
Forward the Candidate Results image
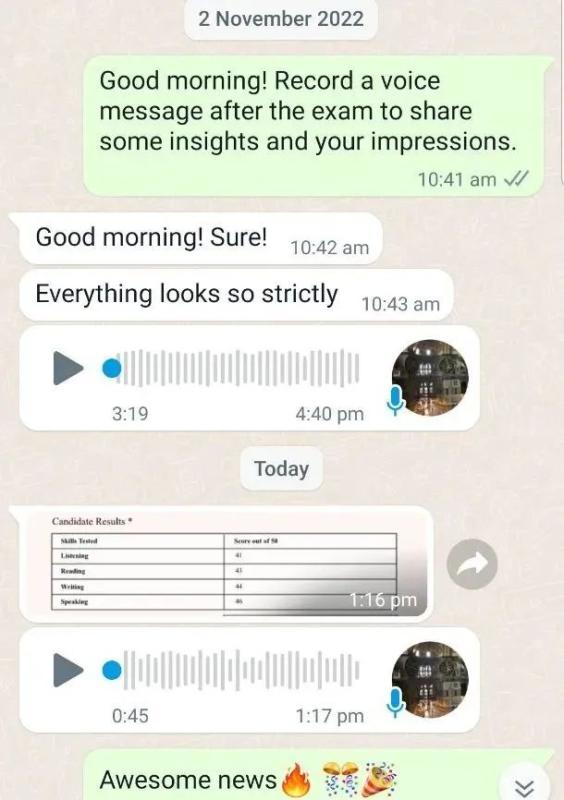[x=472, y=564]
